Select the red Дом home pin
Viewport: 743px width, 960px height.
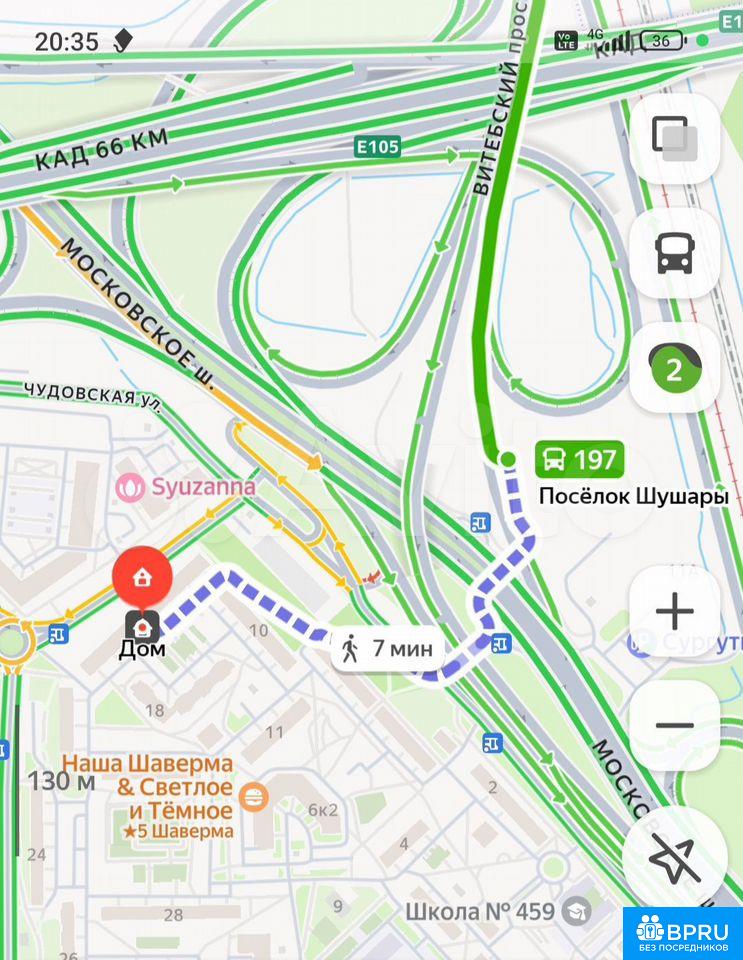pos(142,580)
